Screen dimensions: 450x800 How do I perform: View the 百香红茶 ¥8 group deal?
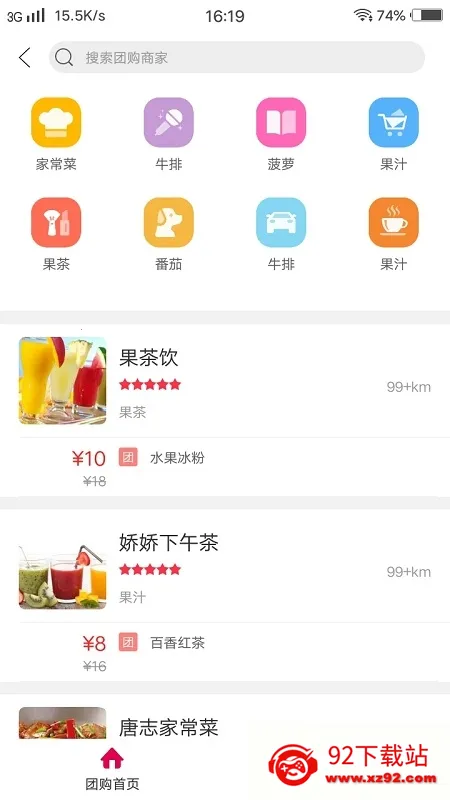[x=225, y=652]
